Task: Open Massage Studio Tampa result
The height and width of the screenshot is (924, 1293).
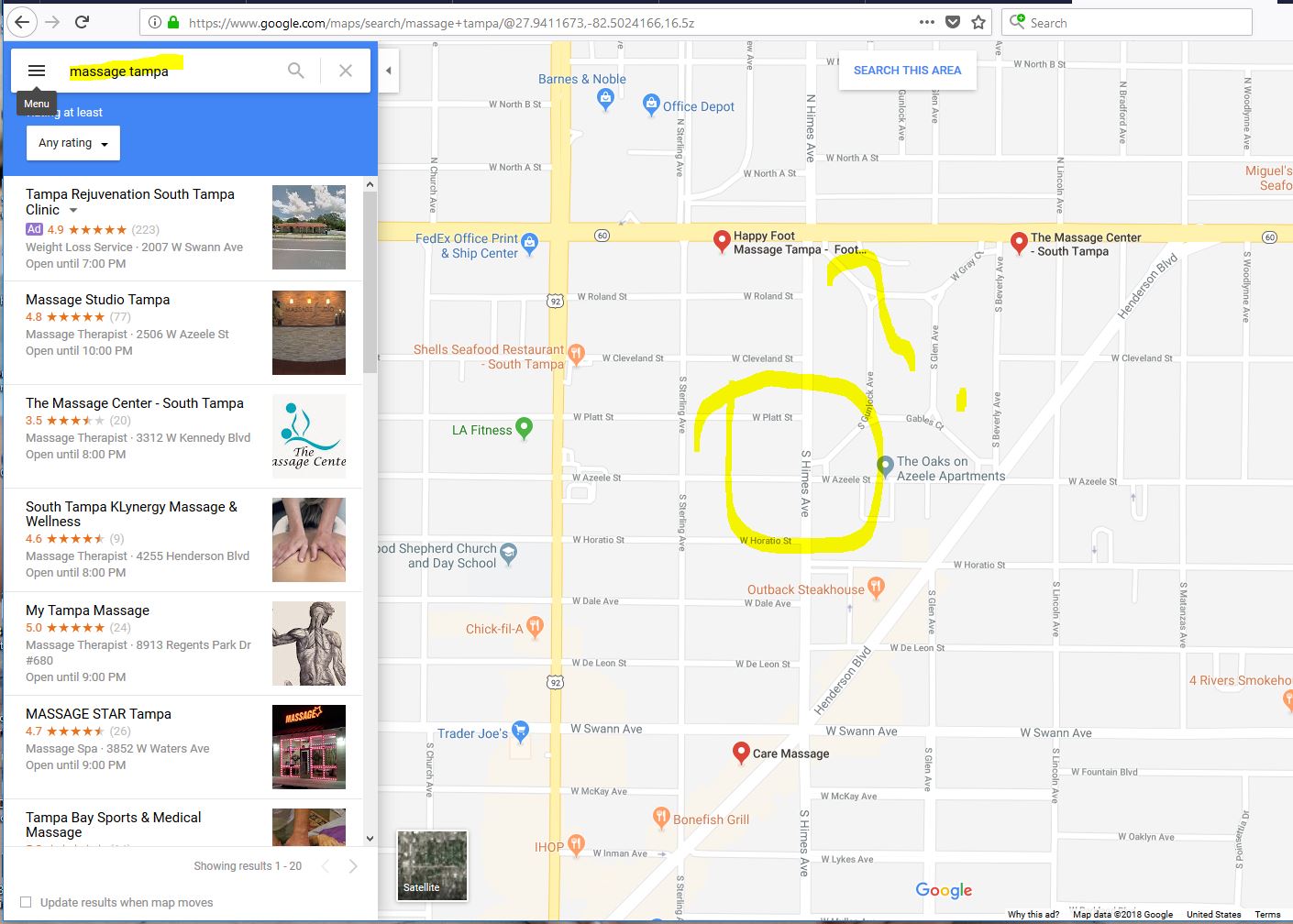Action: click(98, 300)
